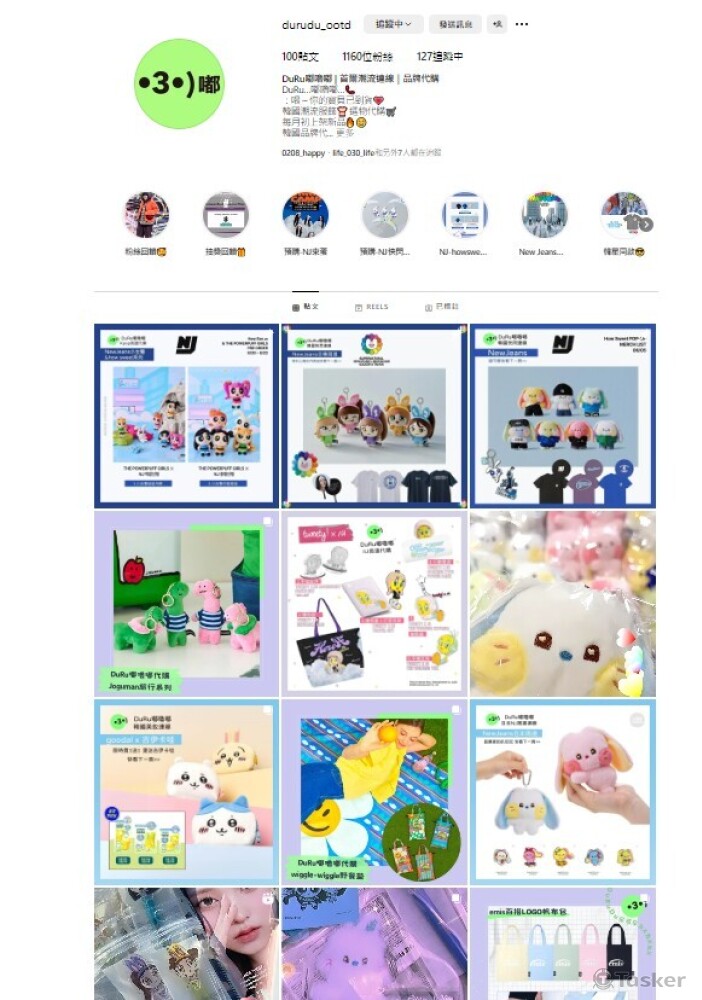View the 127 following list

click(439, 57)
